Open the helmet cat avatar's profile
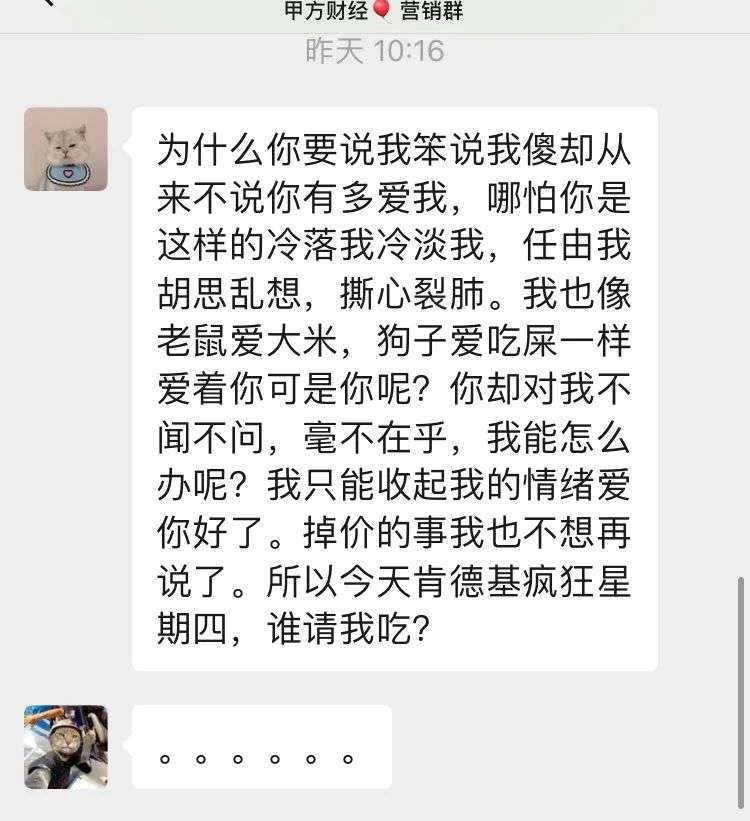The width and height of the screenshot is (750, 821). pos(66,746)
